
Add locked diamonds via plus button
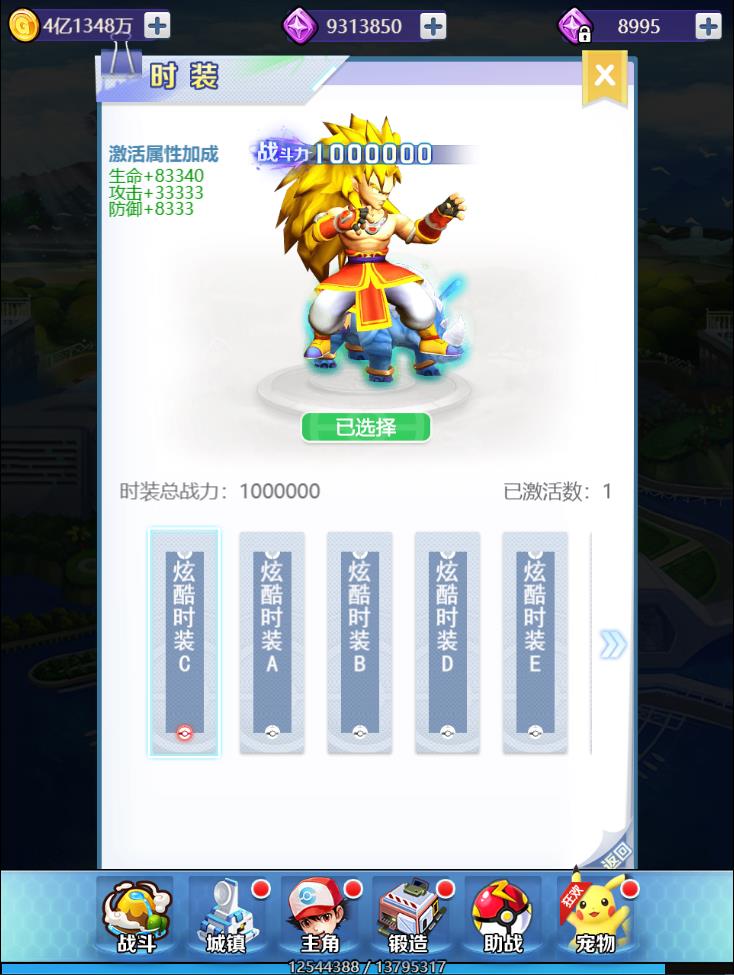click(x=707, y=26)
